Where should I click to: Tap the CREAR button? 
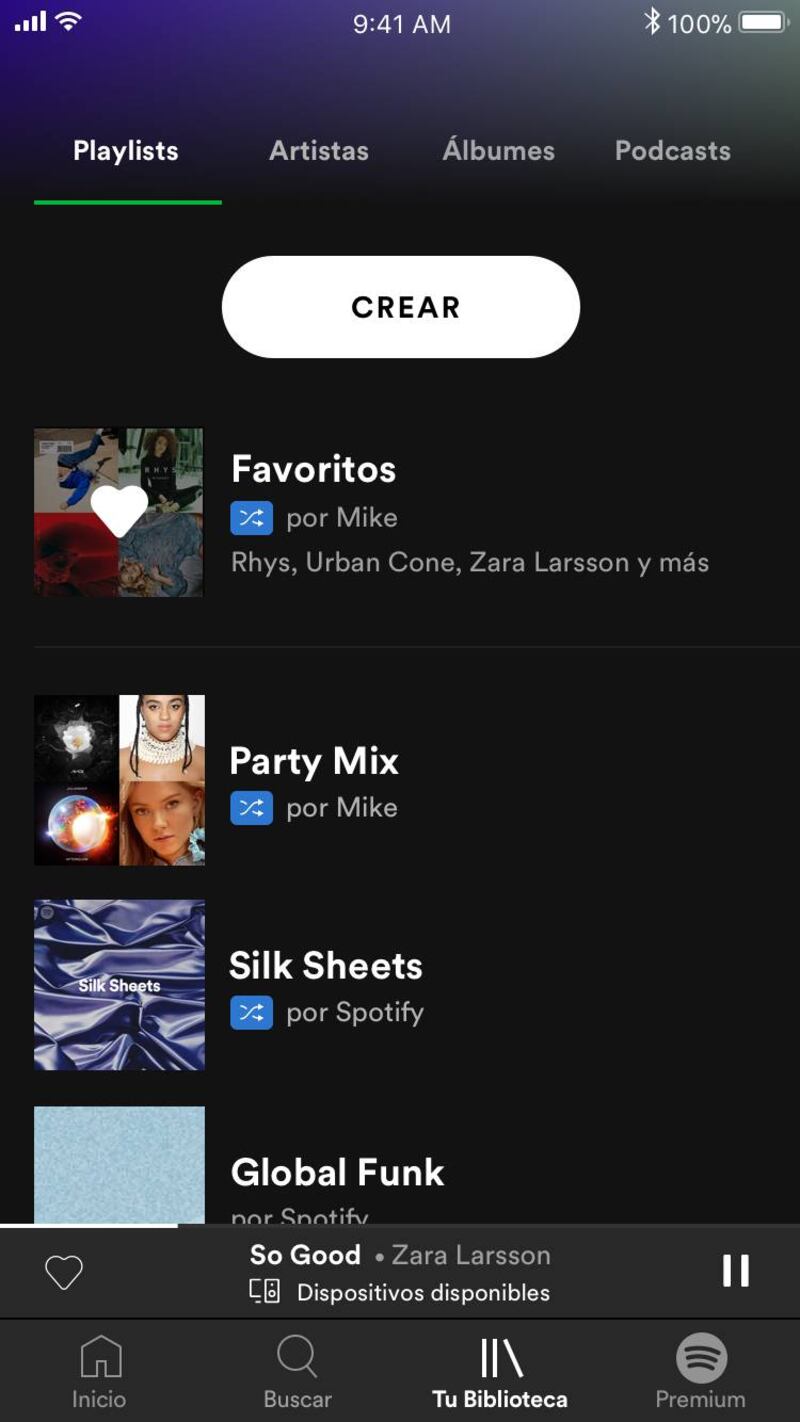click(401, 307)
